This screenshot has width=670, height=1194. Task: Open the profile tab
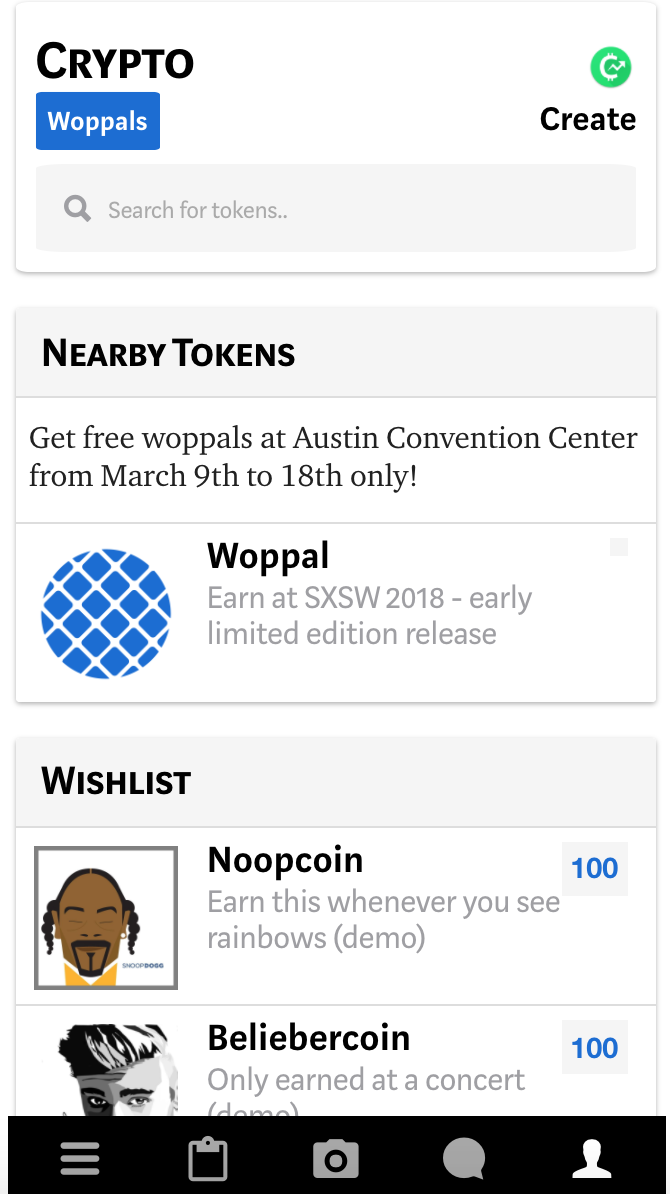[x=592, y=1159]
